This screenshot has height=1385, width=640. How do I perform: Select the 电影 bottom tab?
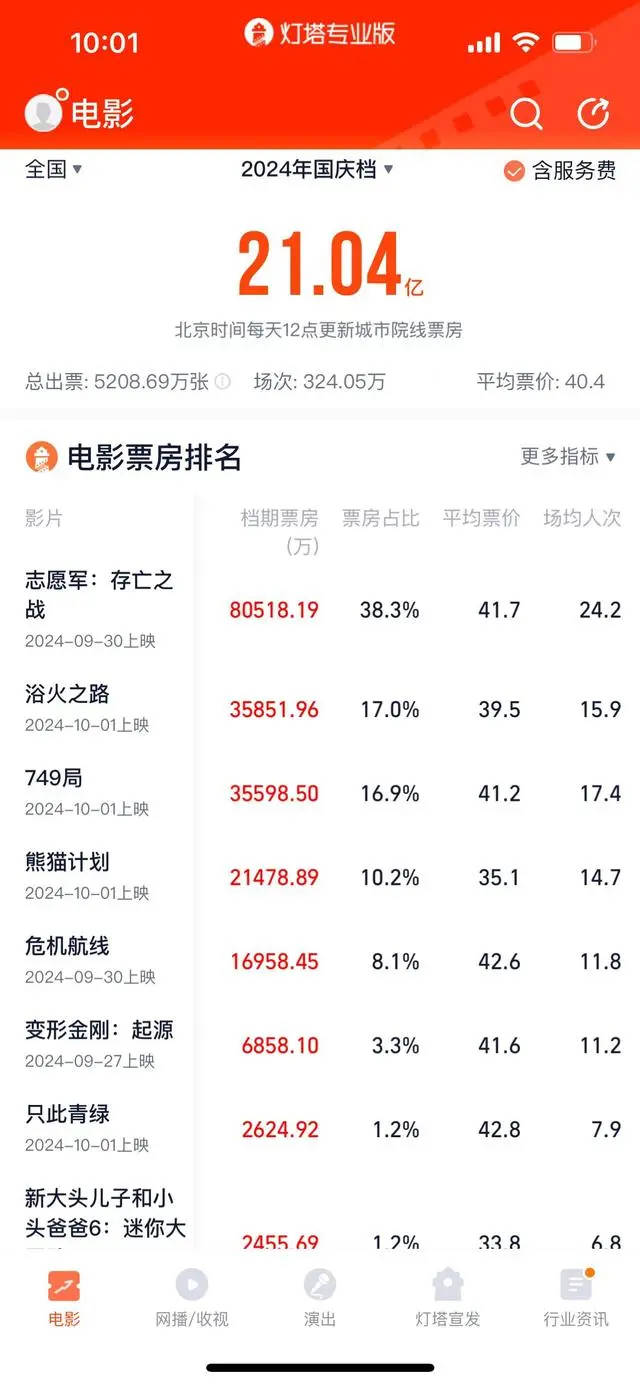tap(64, 1297)
